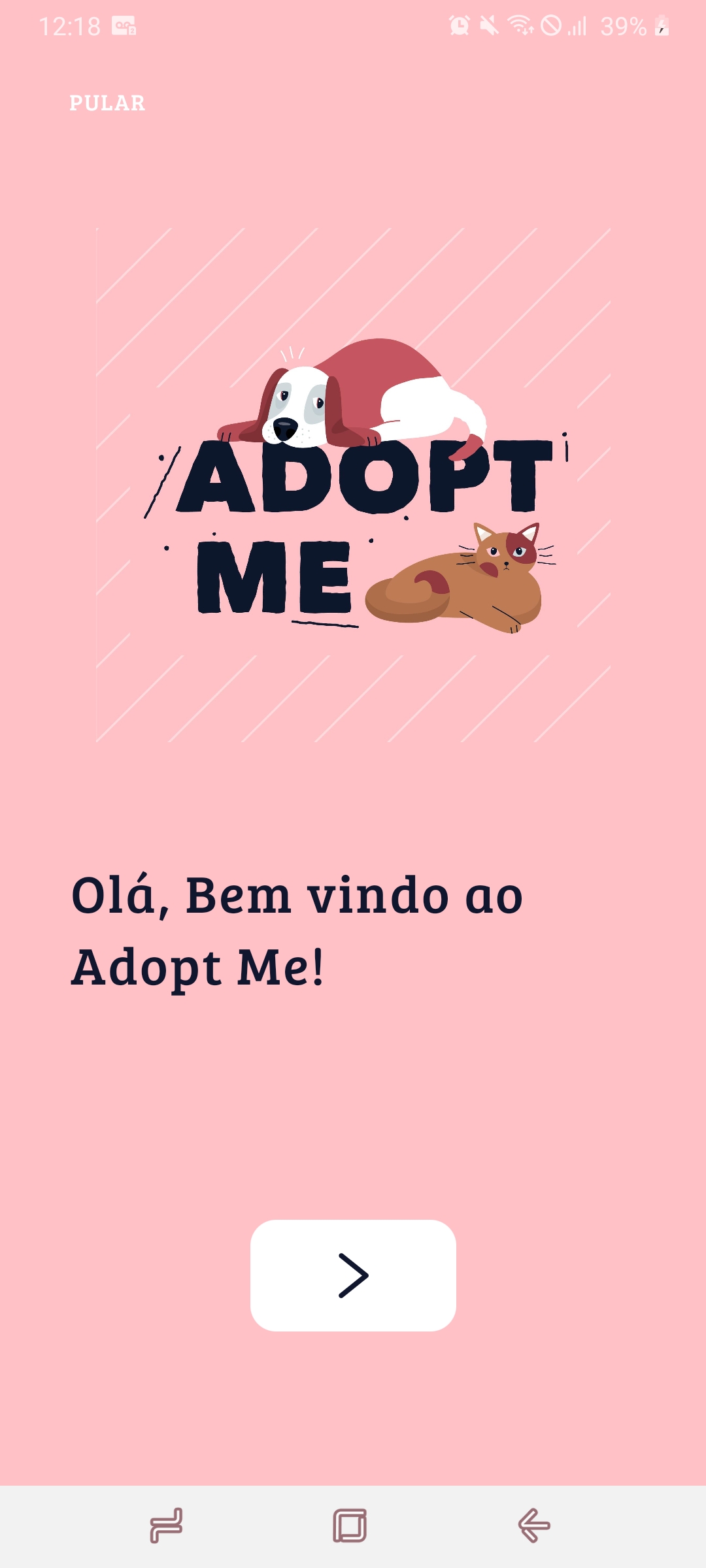The image size is (706, 1568).
Task: Tap the Wi-Fi status bar icon
Action: point(521,24)
